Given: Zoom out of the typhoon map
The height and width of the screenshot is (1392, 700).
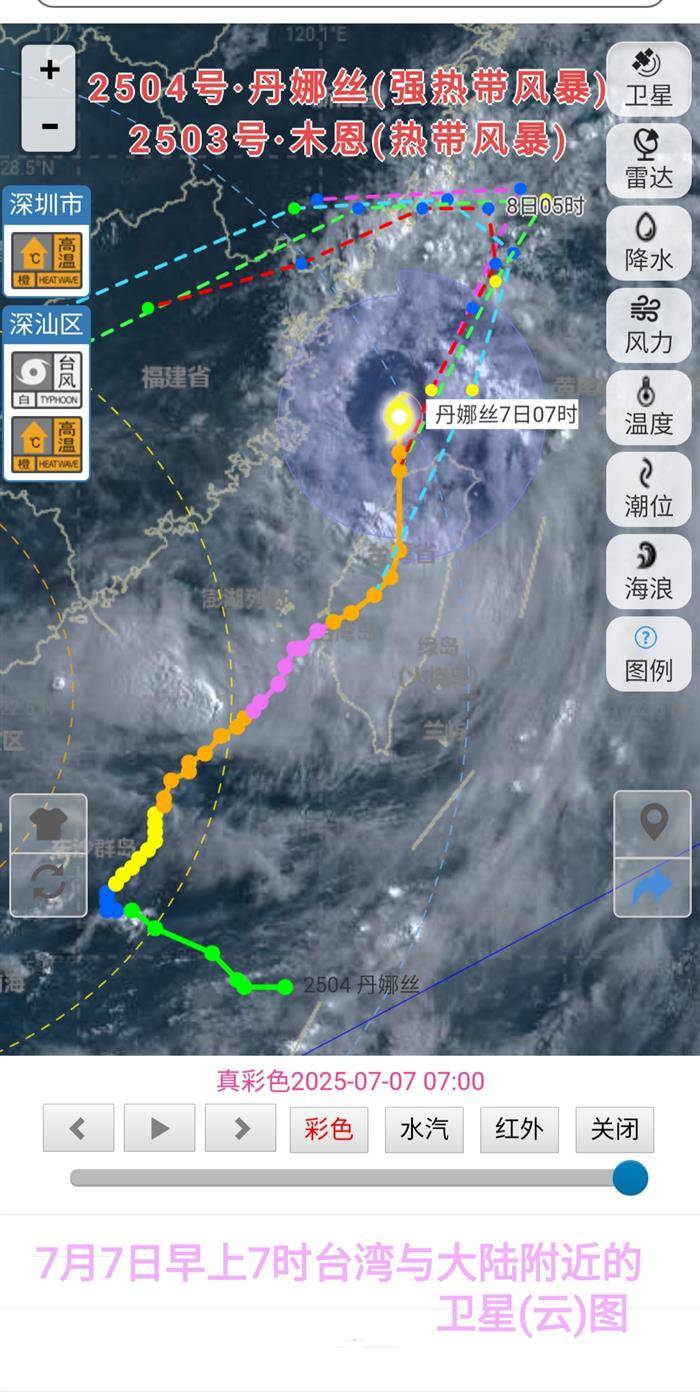Looking at the screenshot, I should click(x=49, y=126).
